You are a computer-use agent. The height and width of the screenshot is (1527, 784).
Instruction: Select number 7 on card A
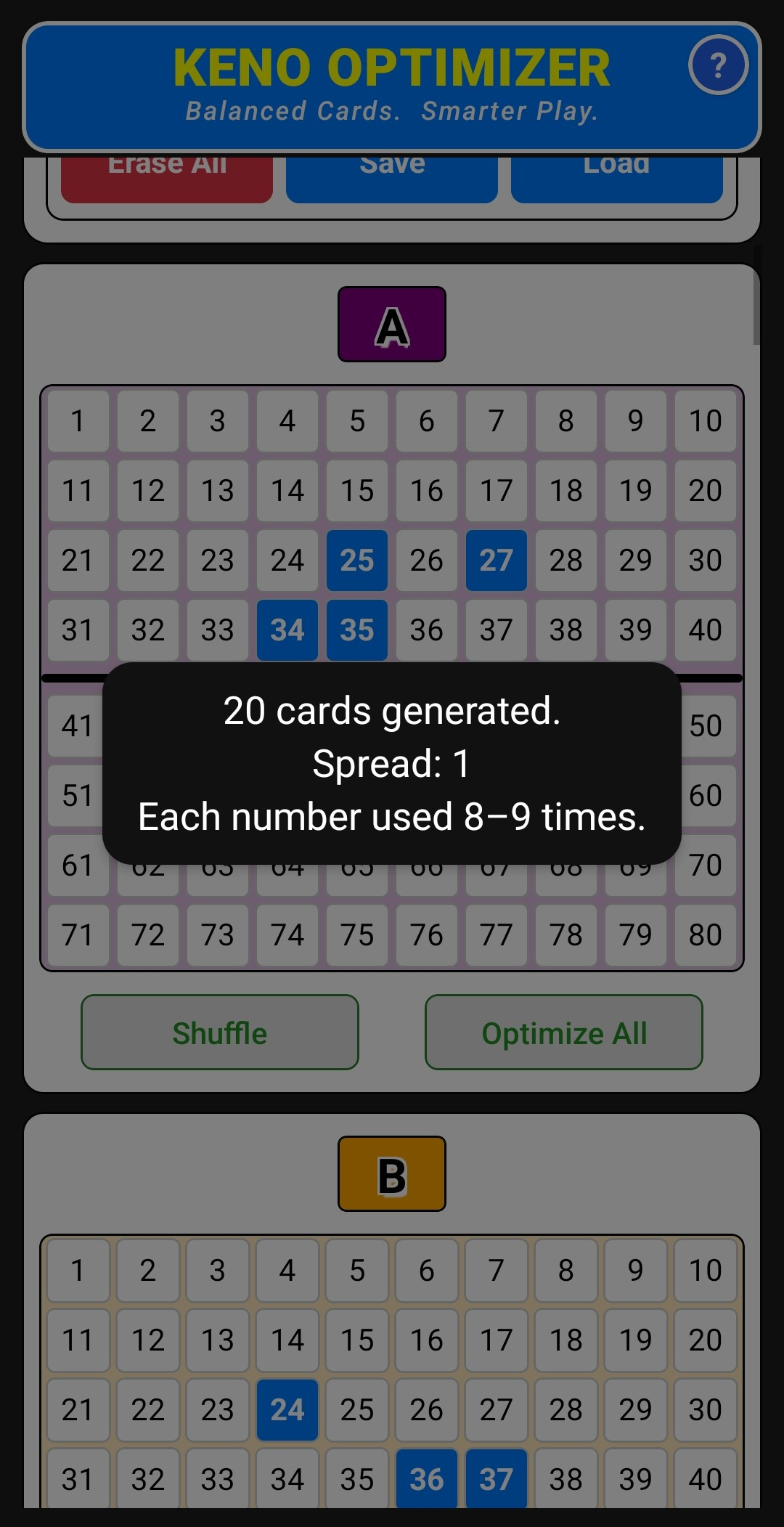click(496, 420)
